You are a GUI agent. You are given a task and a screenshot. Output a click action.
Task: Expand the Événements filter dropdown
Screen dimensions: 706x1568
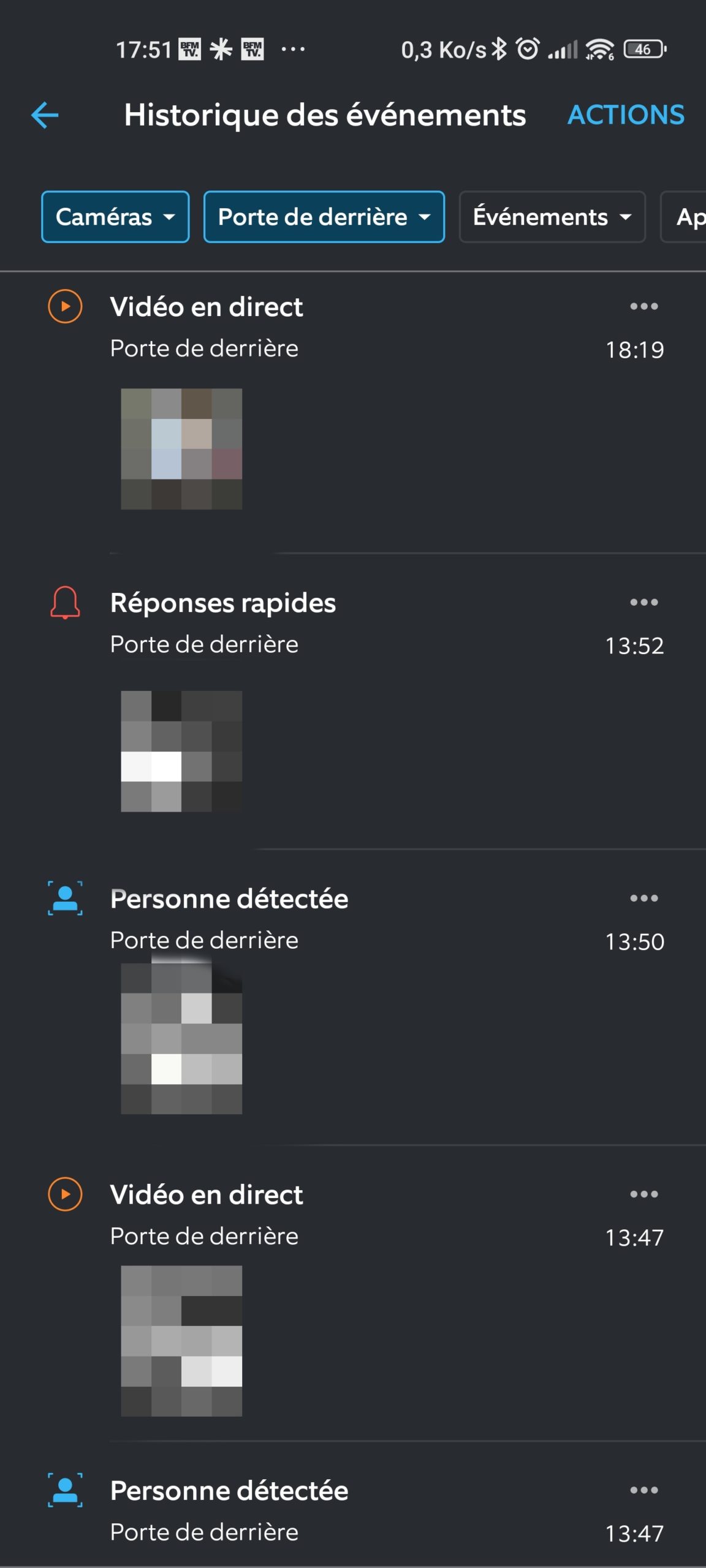click(552, 217)
